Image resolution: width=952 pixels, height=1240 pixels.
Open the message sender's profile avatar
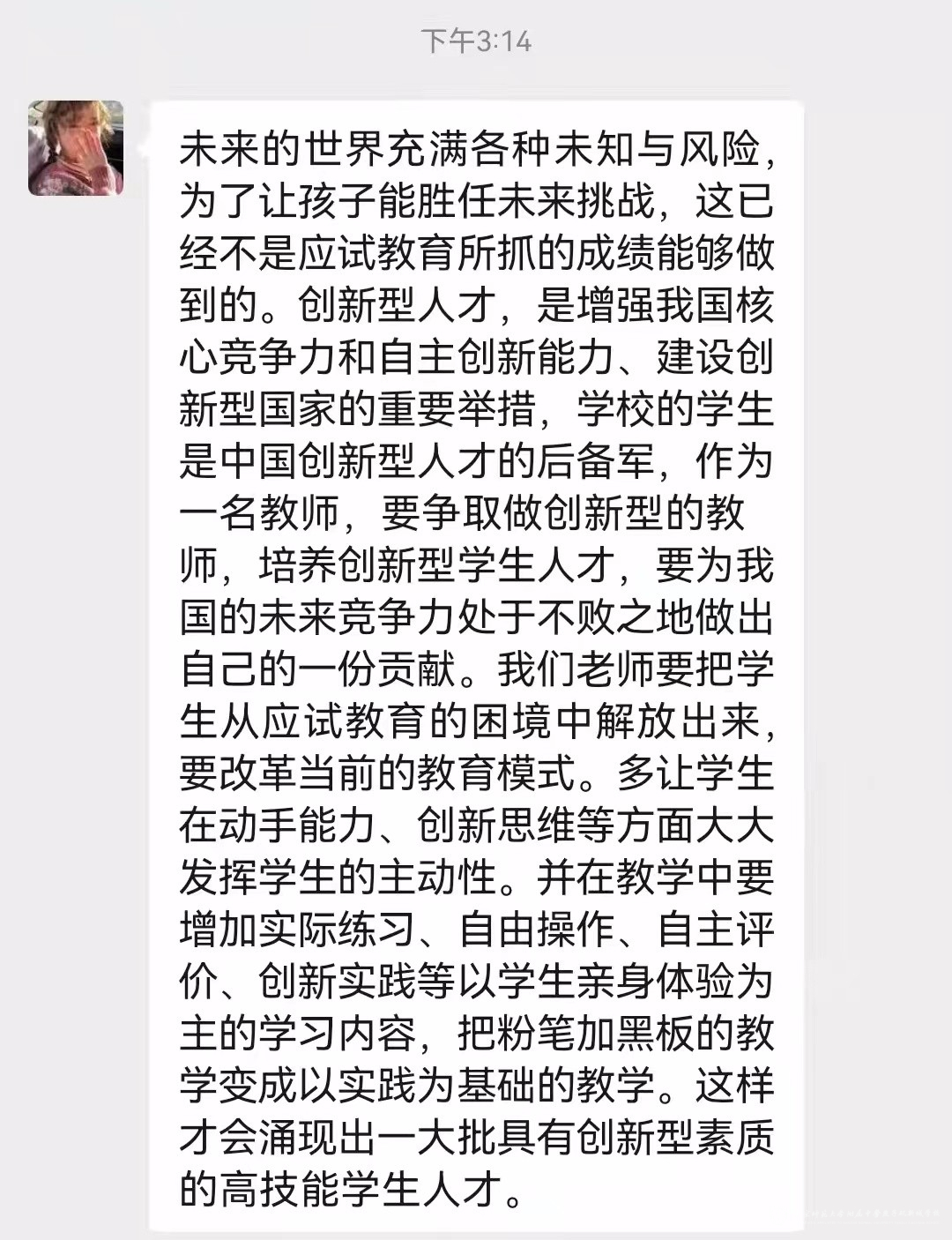(x=76, y=148)
